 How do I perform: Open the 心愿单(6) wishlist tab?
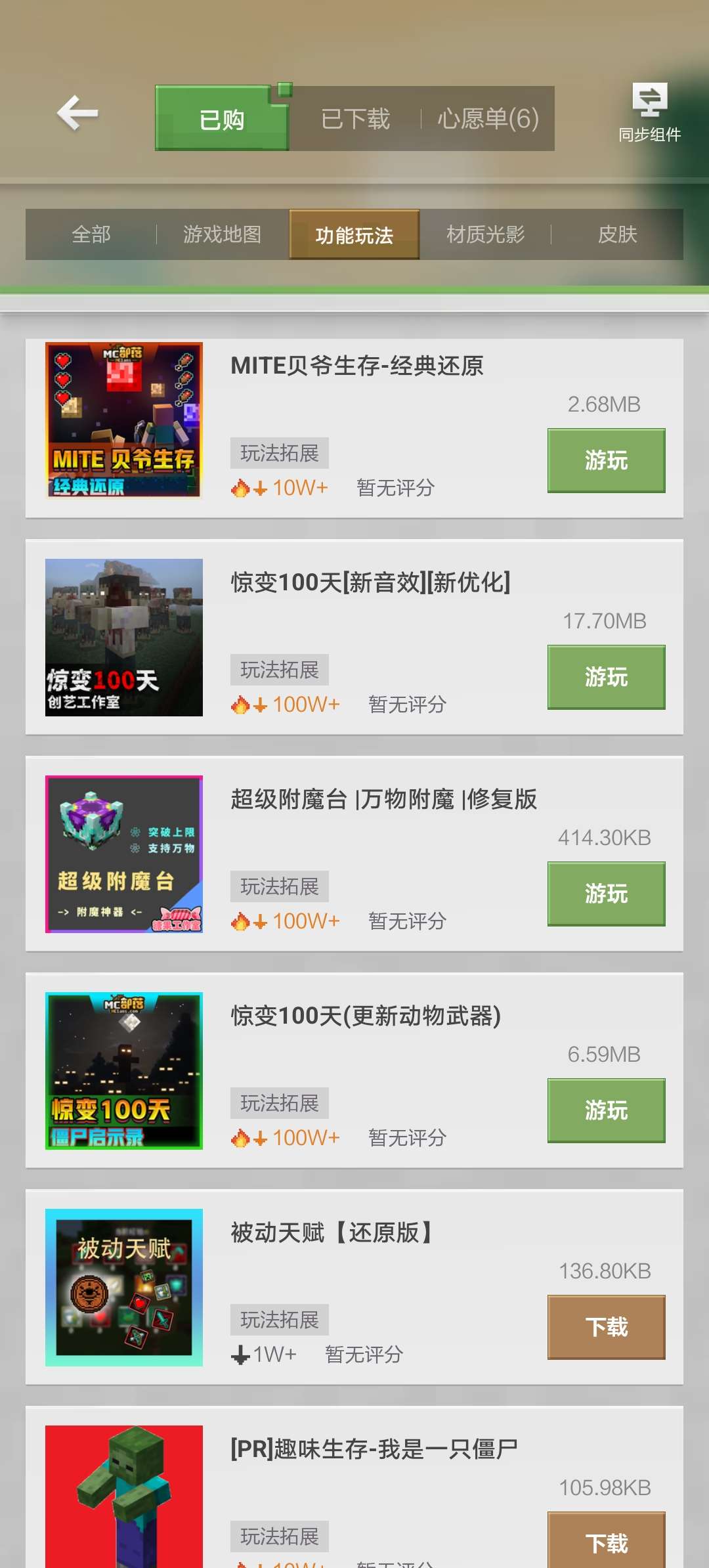(x=488, y=119)
